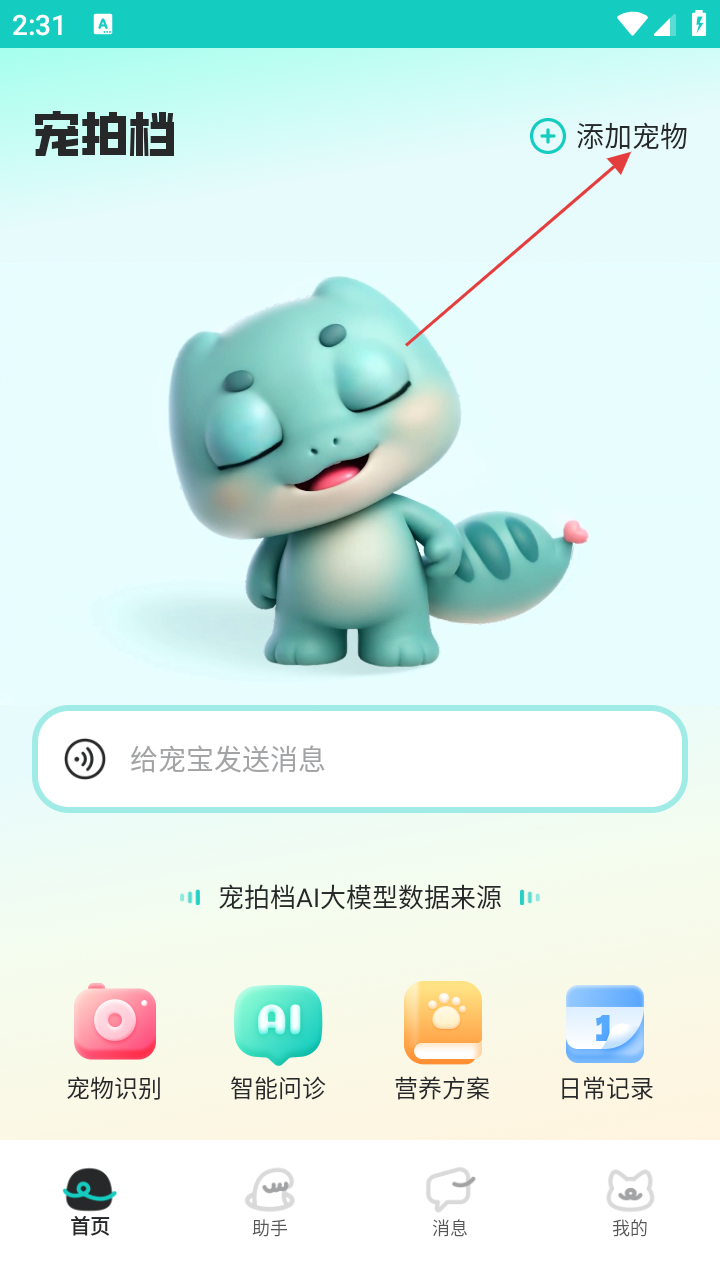
Task: Open 营养方案 nutrition plan
Action: point(442,1042)
